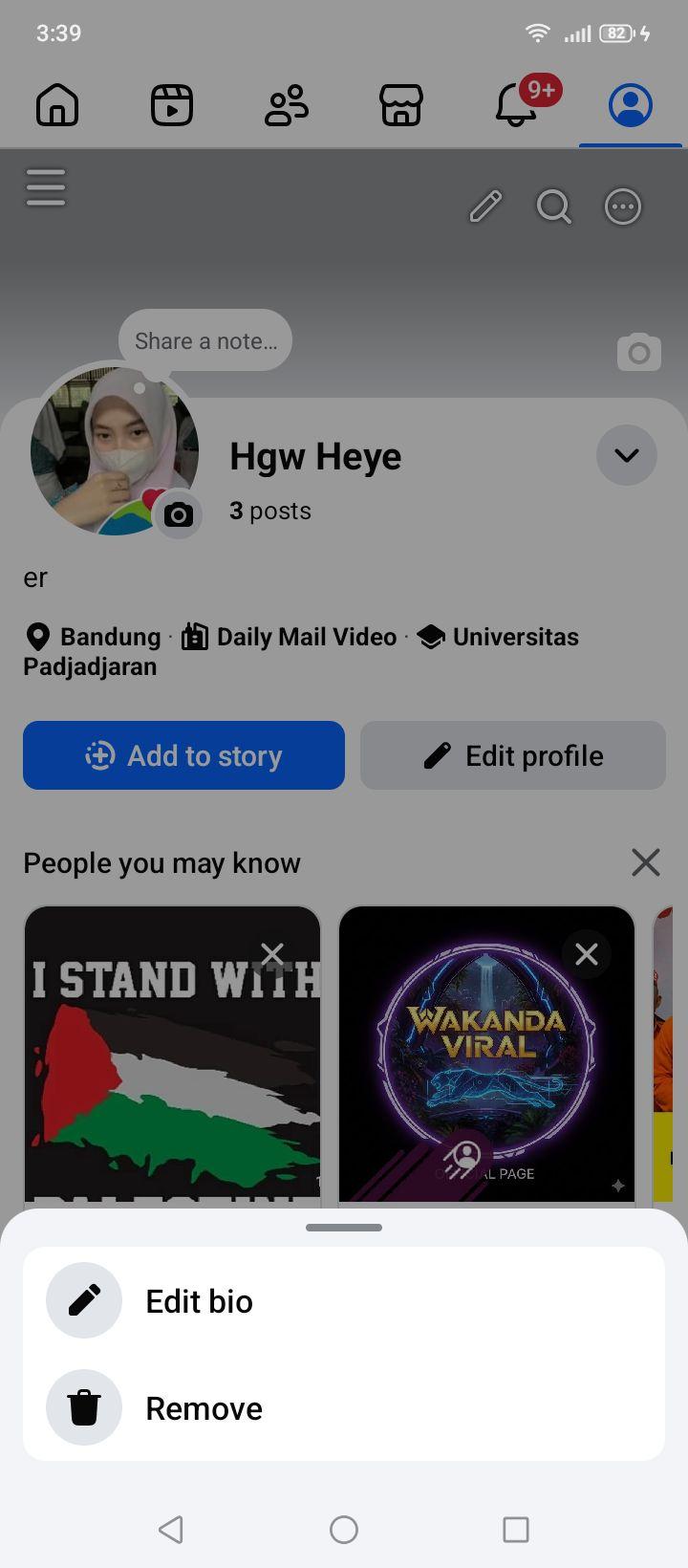
Task: Open the Reels video tab
Action: 172,104
